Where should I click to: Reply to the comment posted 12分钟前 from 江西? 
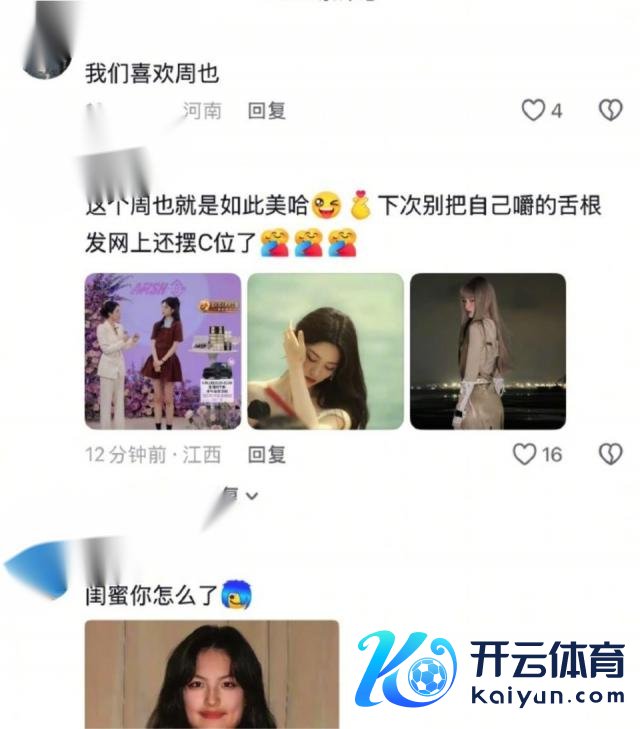pos(267,454)
